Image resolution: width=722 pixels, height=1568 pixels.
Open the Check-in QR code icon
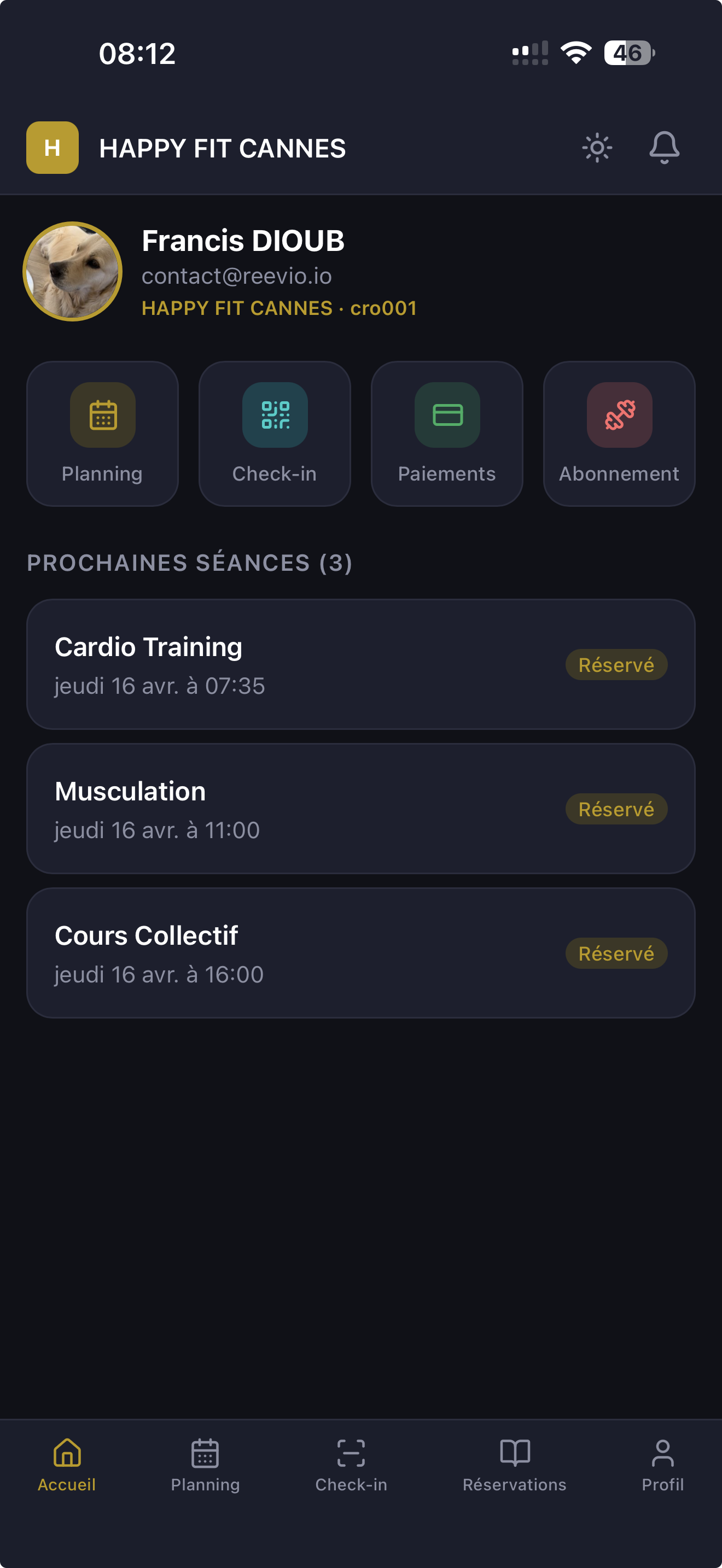[274, 414]
